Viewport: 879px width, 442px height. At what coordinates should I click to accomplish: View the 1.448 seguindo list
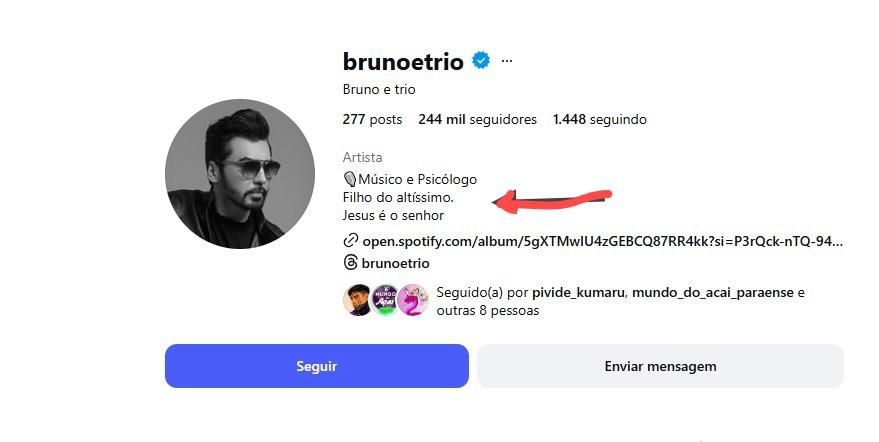599,119
